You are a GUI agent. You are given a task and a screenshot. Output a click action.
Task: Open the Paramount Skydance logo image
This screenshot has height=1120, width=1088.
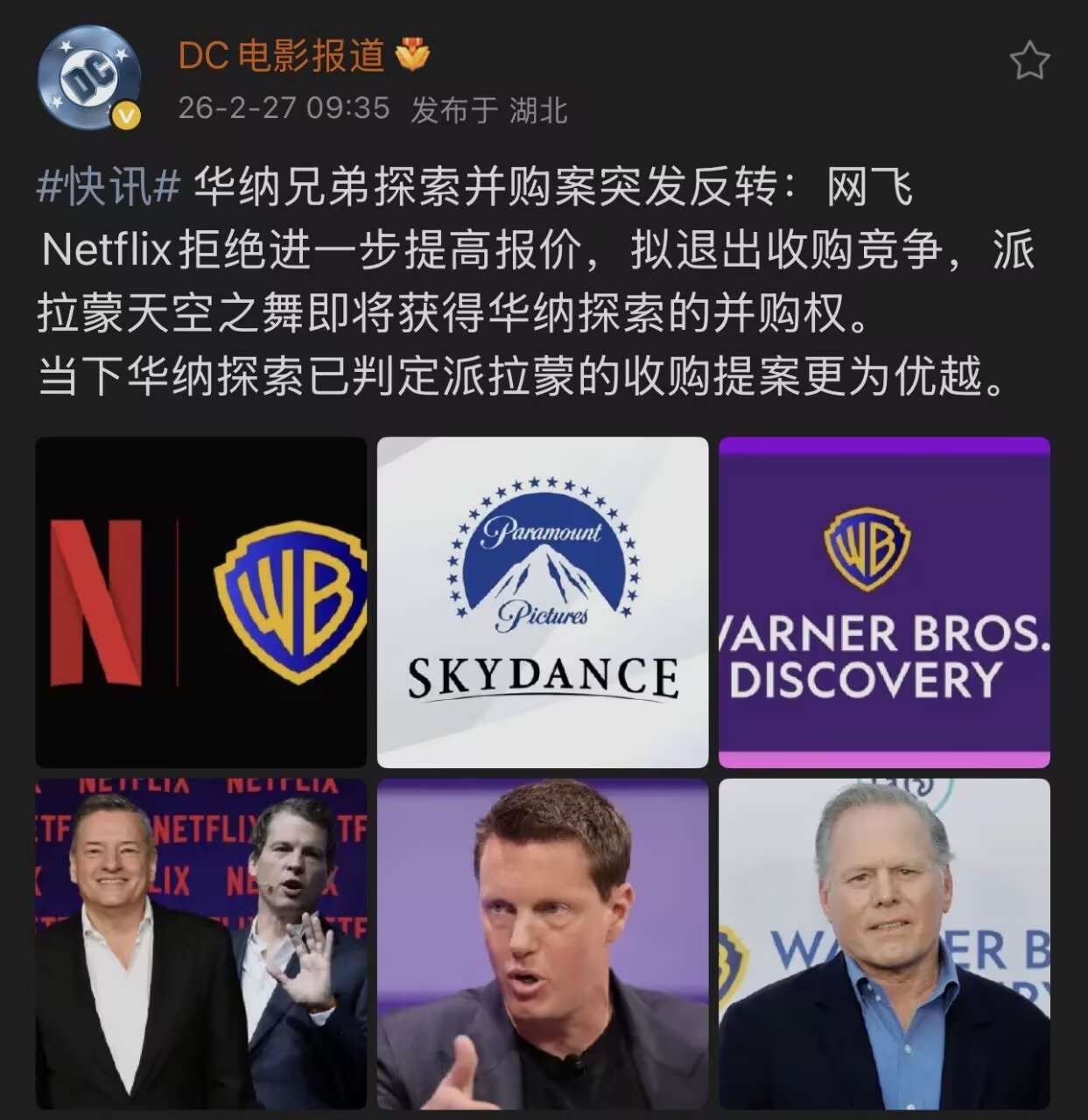click(x=543, y=602)
